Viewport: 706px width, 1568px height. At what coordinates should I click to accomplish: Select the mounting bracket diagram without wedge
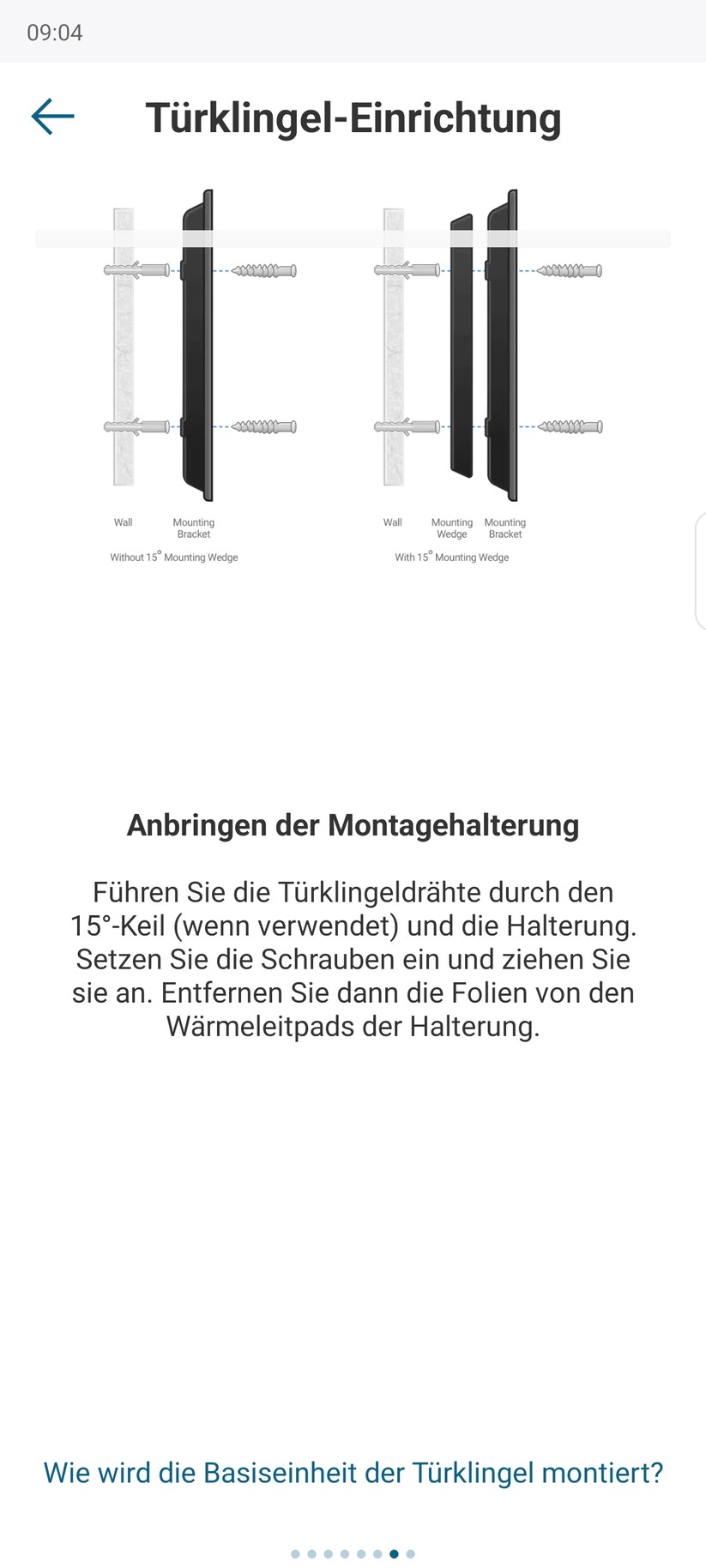point(196,343)
